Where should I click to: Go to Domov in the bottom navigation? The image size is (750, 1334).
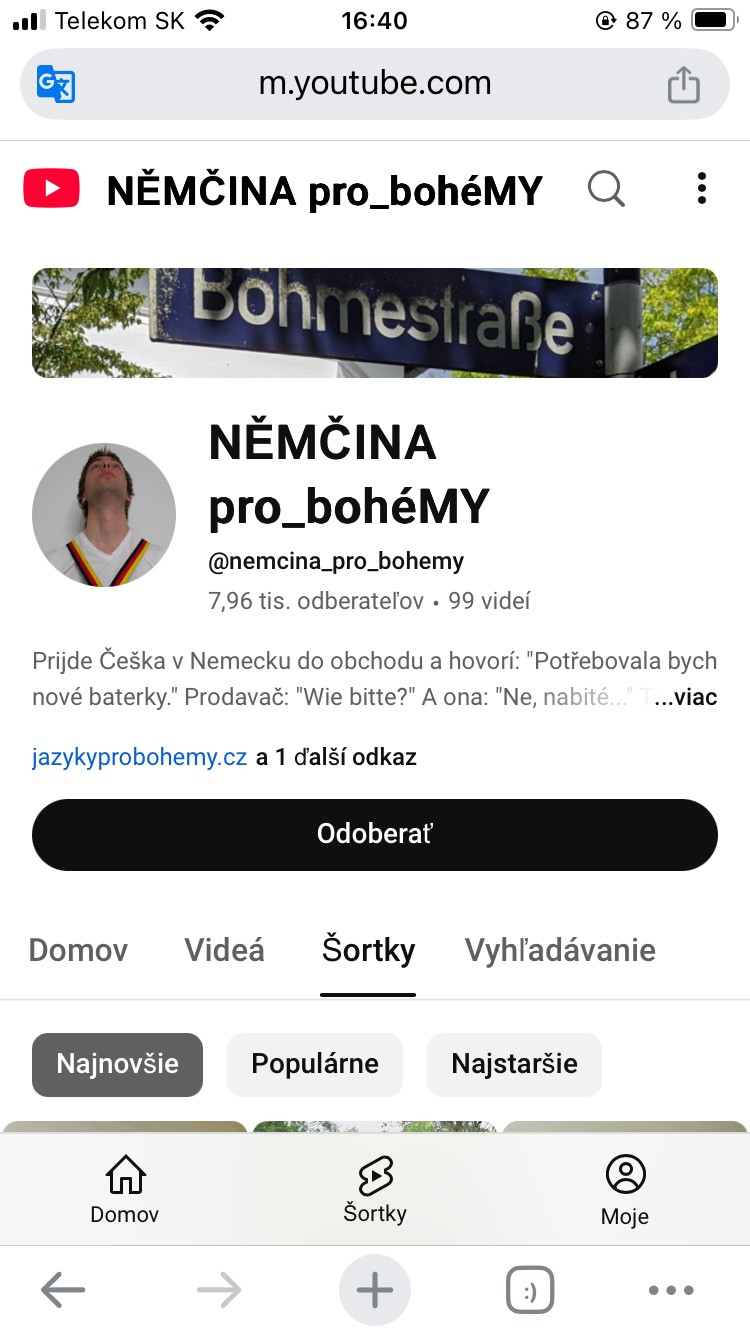point(125,1190)
